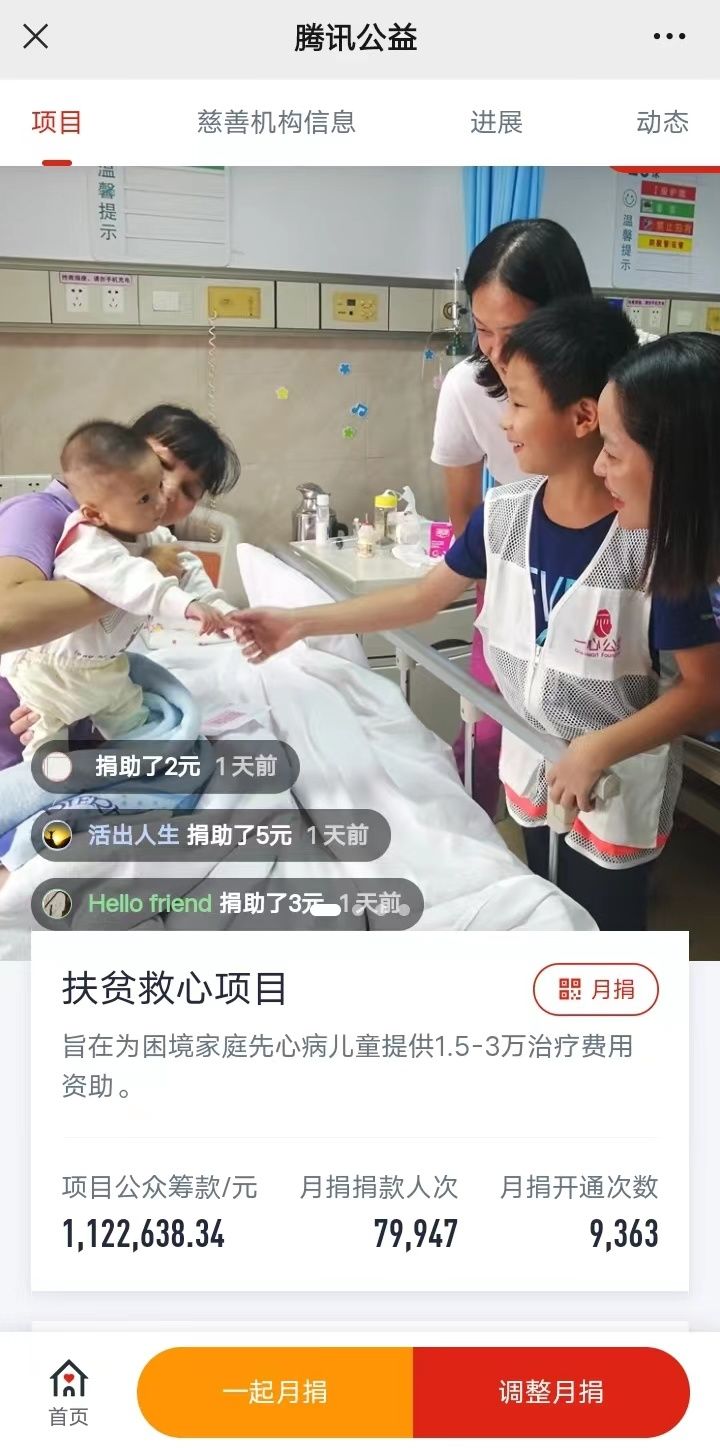Tap the 一起月捐 button
Viewport: 720px width, 1448px height.
click(275, 1392)
